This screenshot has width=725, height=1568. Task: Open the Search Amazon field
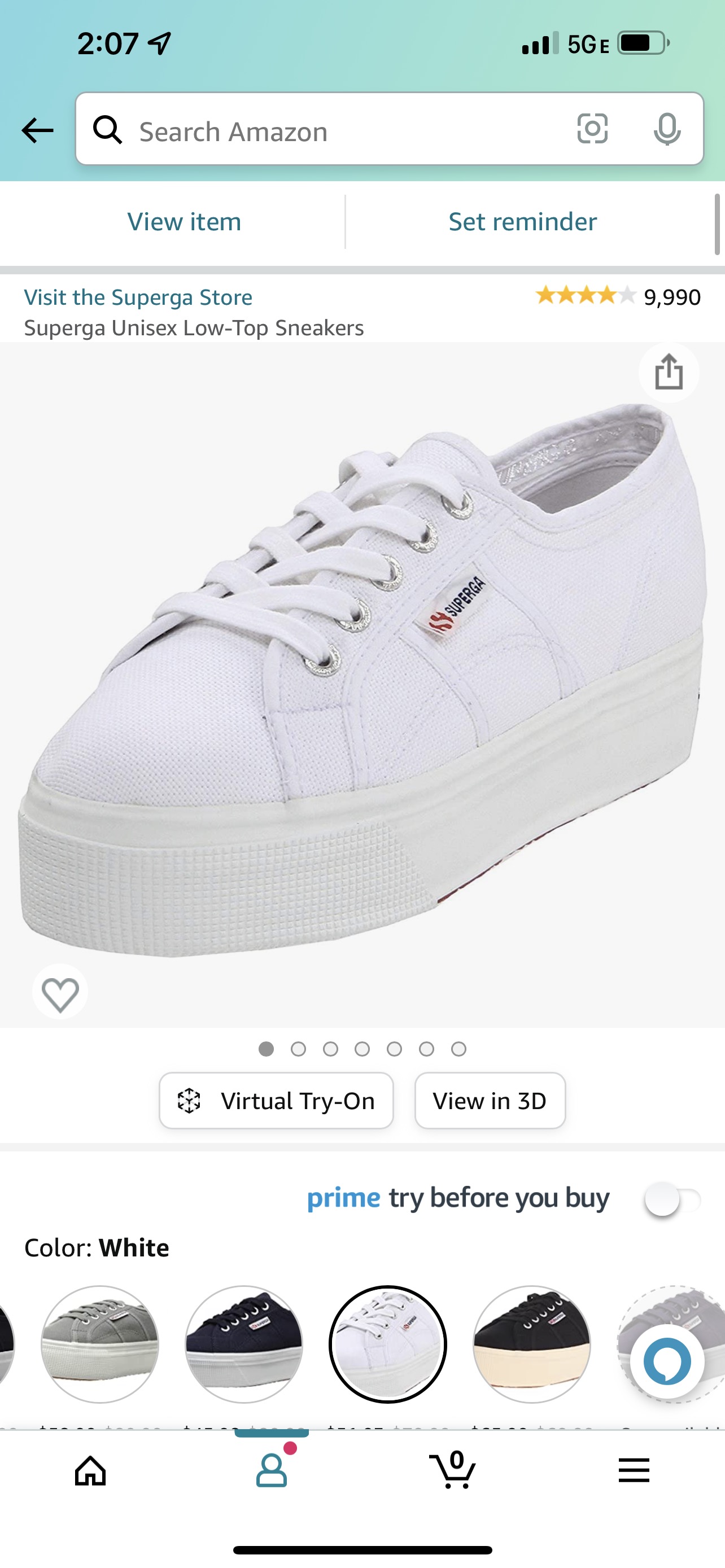(x=341, y=131)
